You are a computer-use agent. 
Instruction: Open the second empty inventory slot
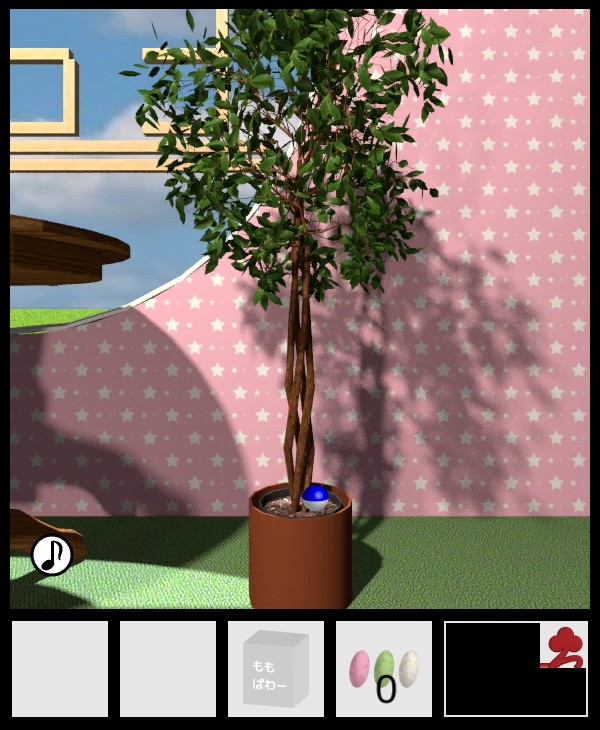point(168,669)
